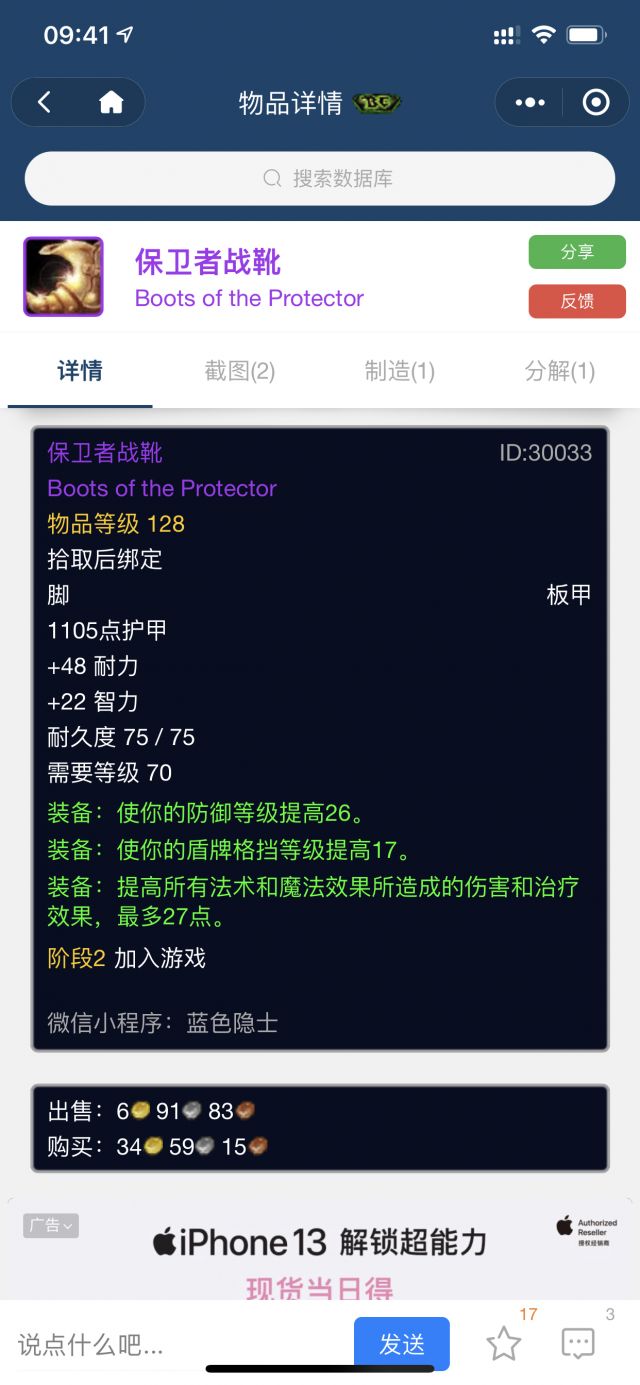Return to the mini program home
This screenshot has width=640, height=1385.
point(111,102)
